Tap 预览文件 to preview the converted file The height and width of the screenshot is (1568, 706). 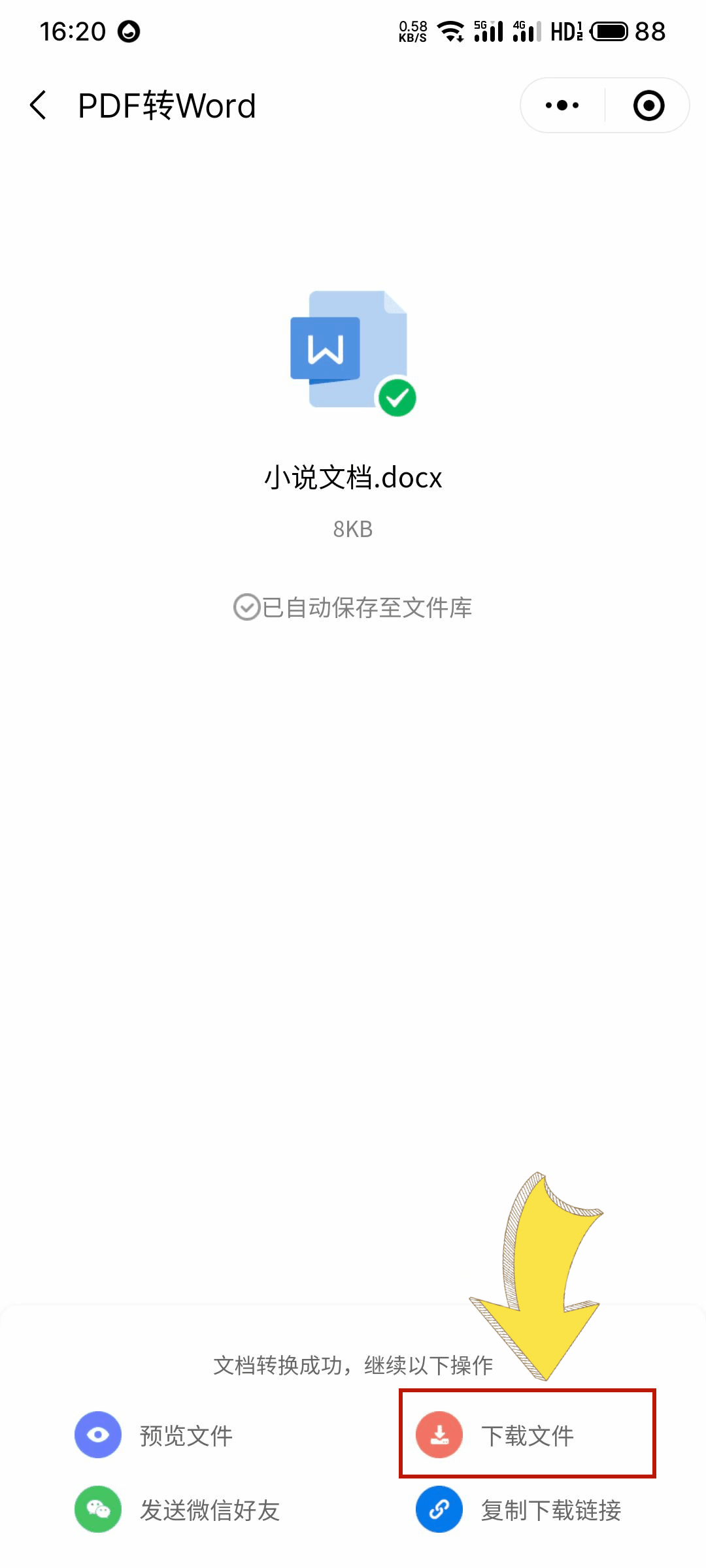point(154,1435)
